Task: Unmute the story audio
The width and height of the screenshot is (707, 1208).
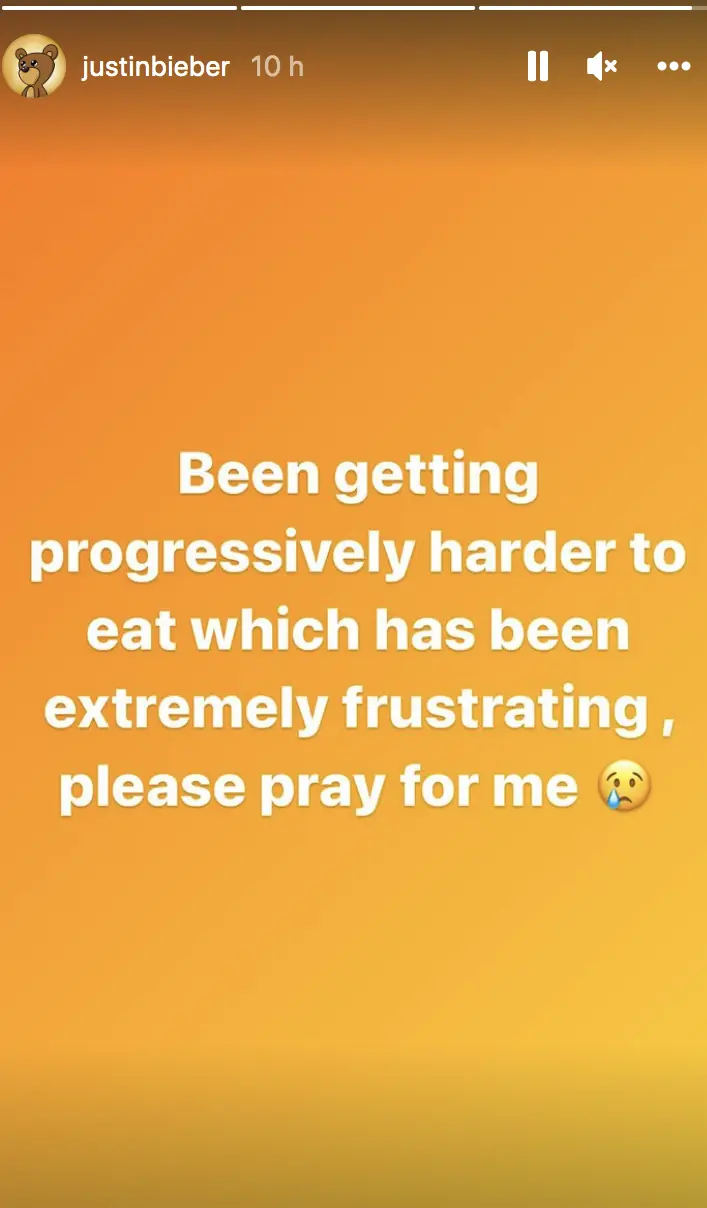Action: click(601, 67)
